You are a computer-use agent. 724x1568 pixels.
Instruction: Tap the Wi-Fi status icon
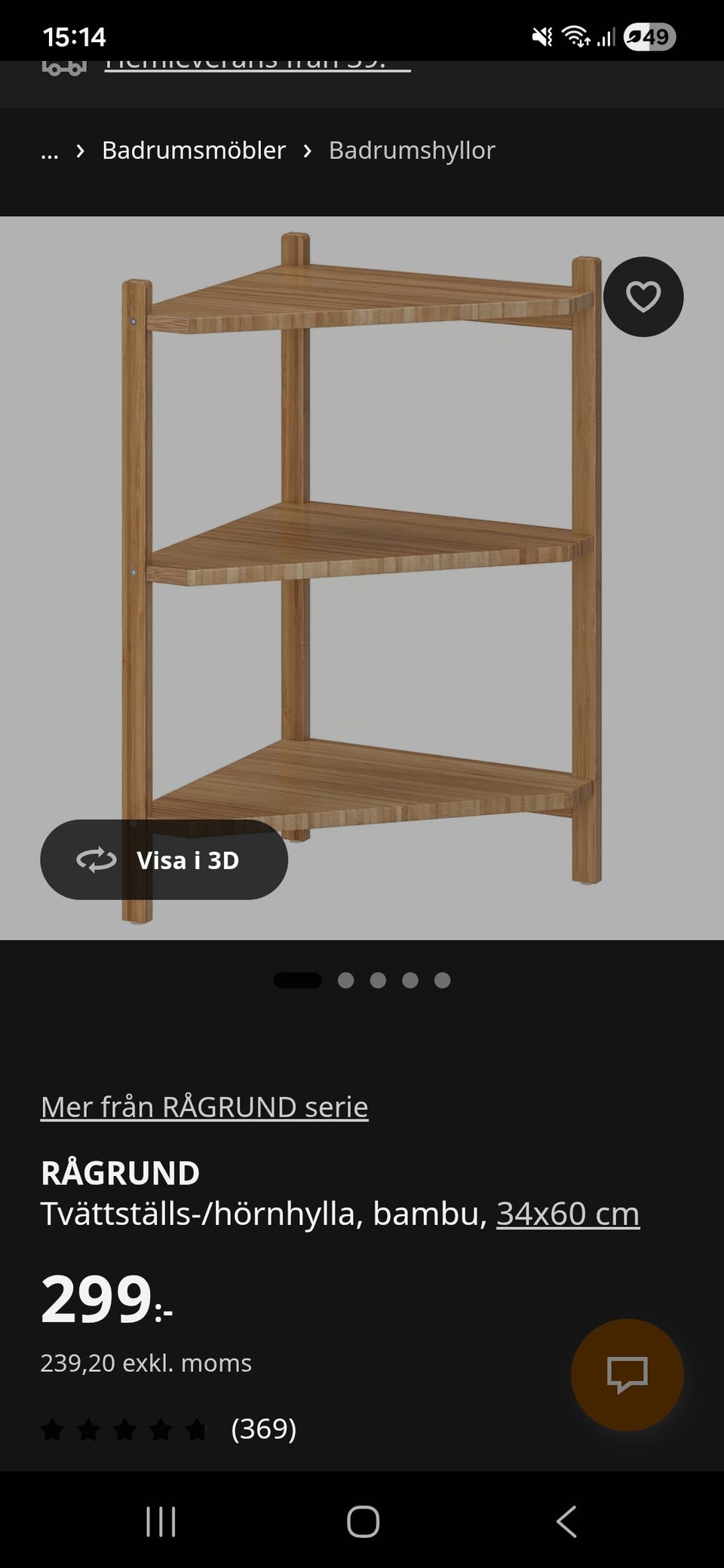(575, 35)
